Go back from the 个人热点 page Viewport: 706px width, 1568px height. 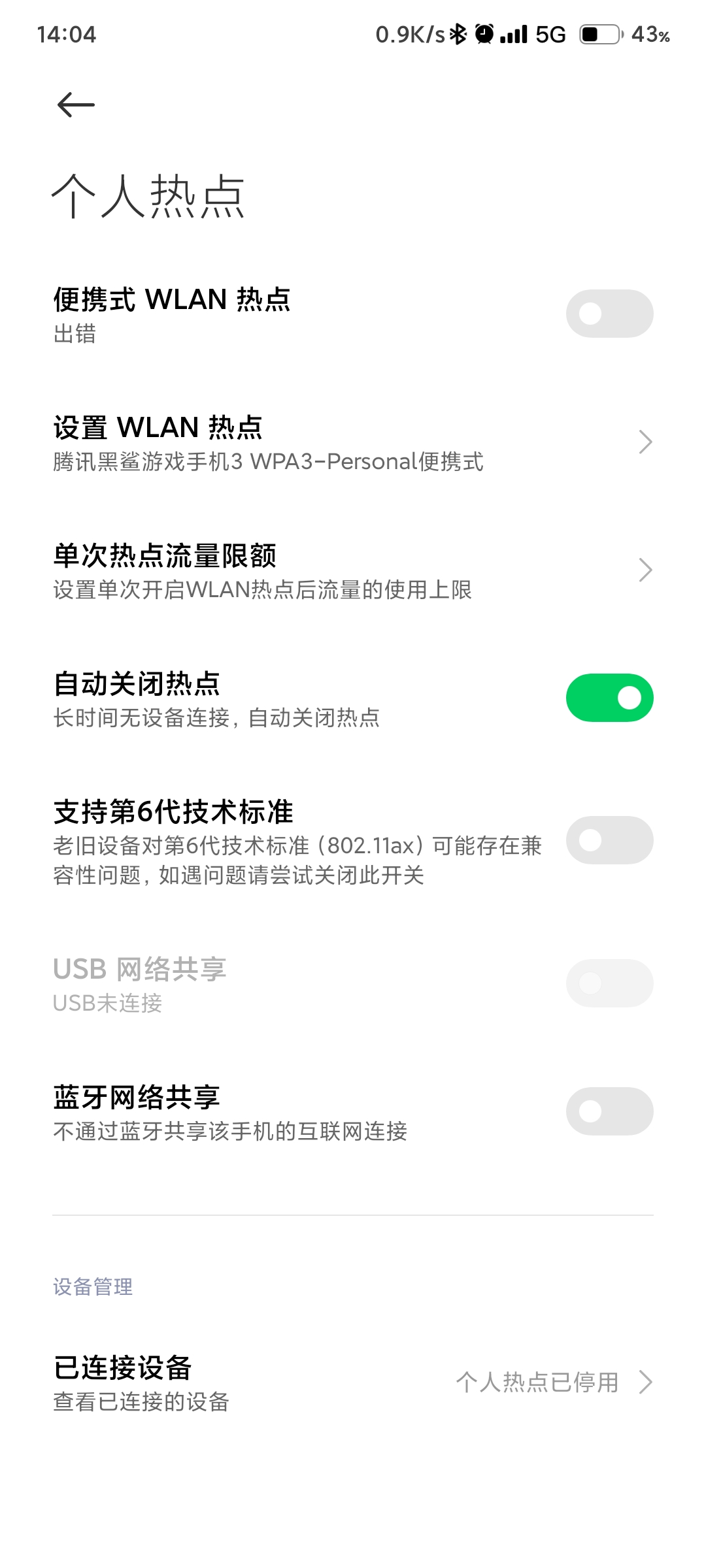click(x=76, y=105)
